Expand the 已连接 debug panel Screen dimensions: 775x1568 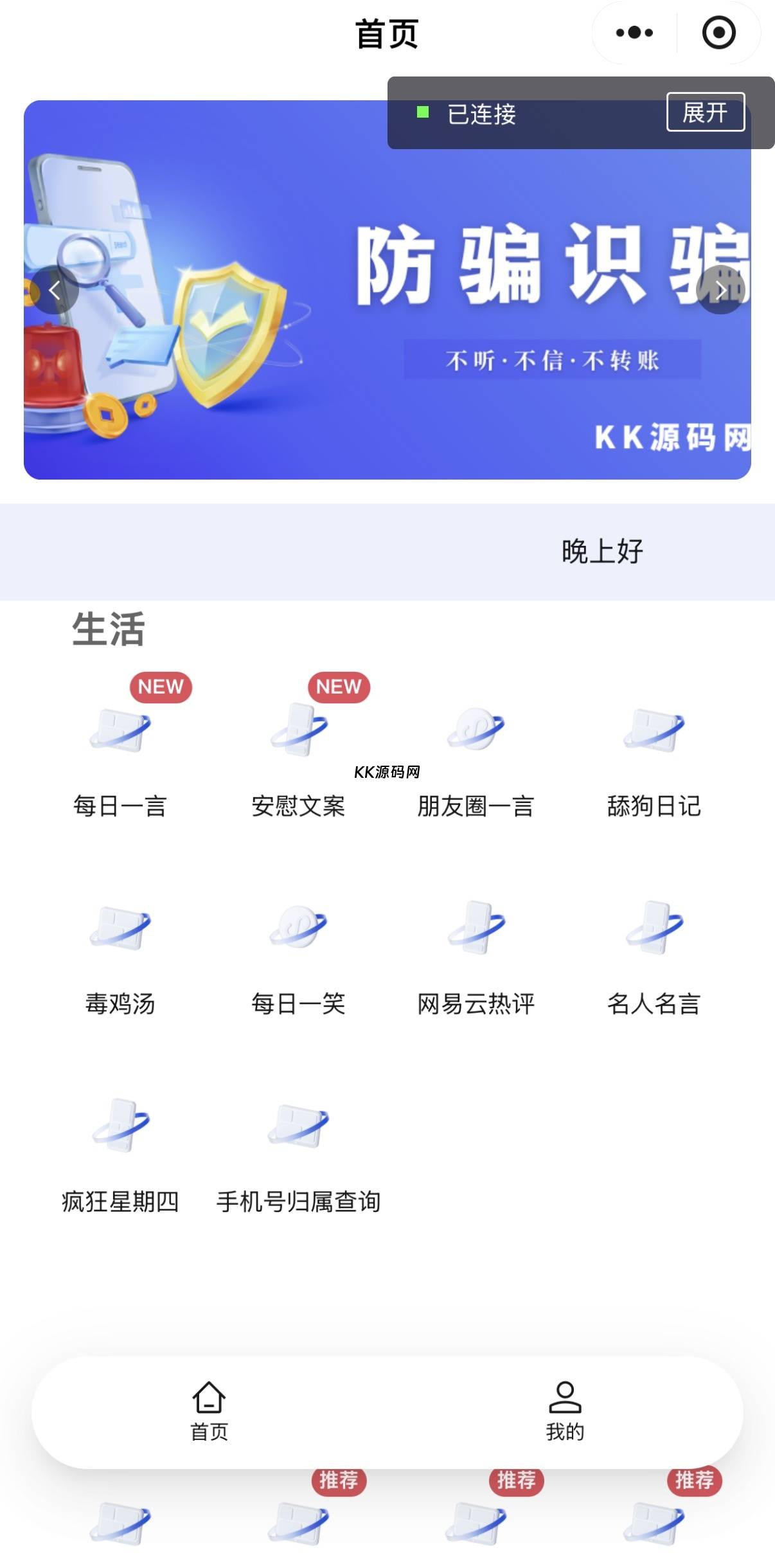point(706,113)
